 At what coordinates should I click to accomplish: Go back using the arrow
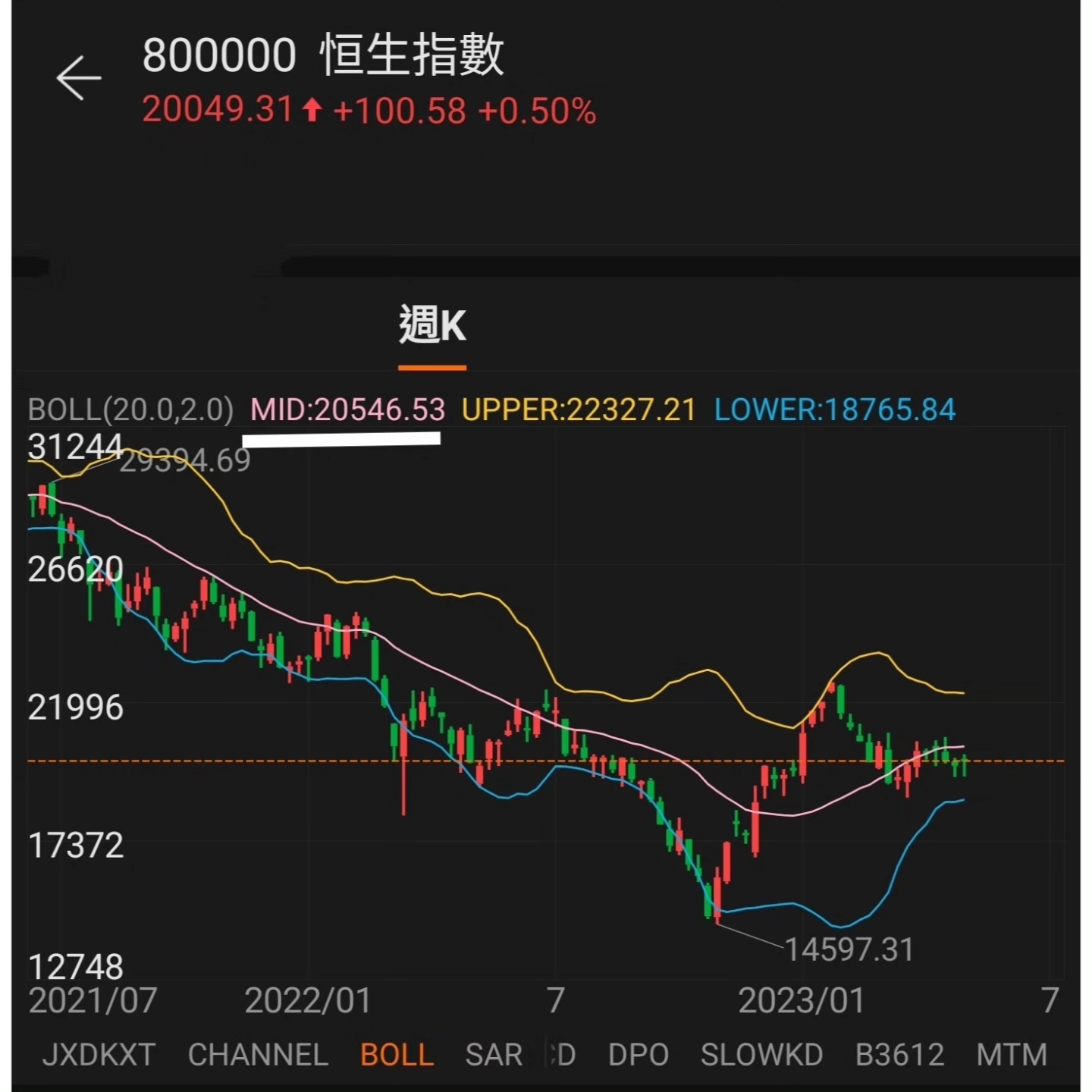point(79,77)
